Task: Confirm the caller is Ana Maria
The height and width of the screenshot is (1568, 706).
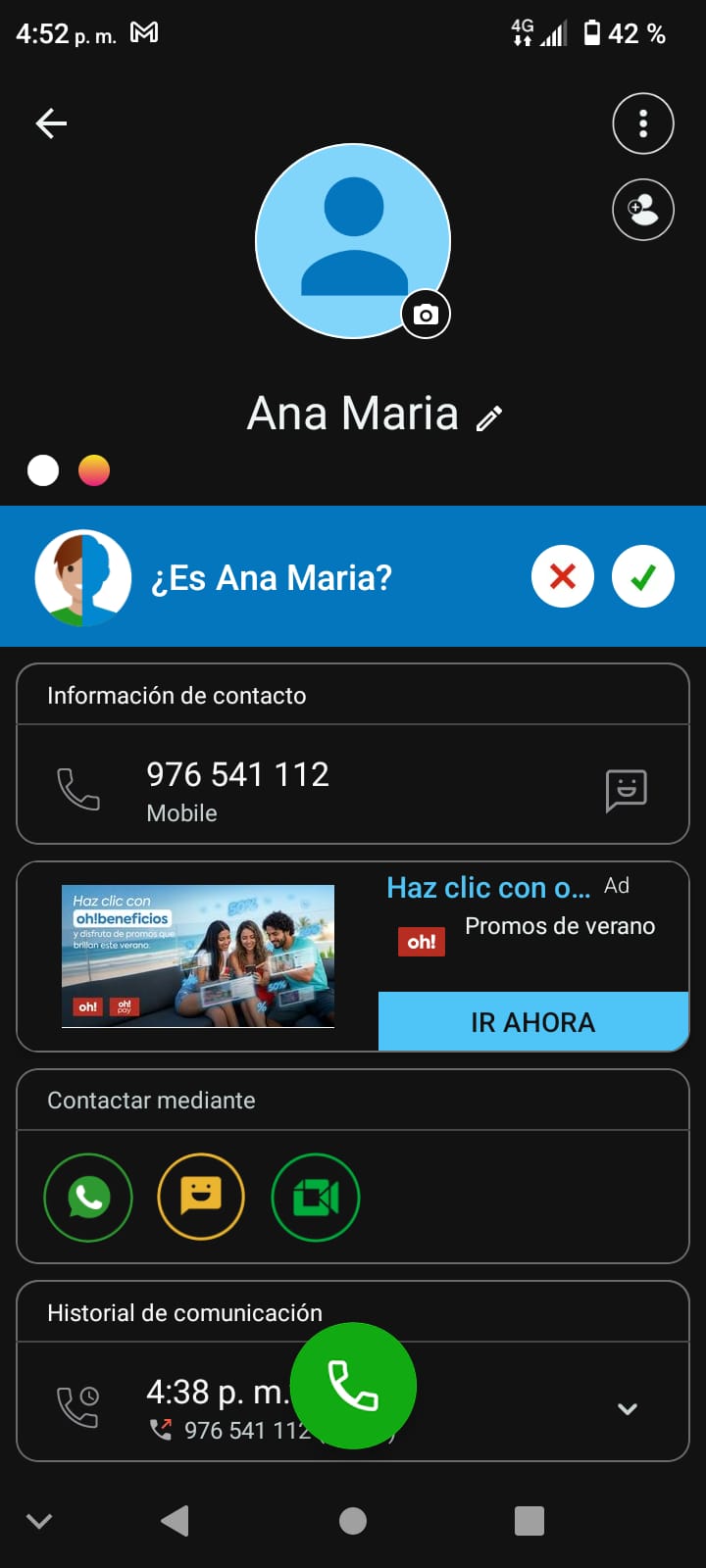Action: [x=643, y=576]
